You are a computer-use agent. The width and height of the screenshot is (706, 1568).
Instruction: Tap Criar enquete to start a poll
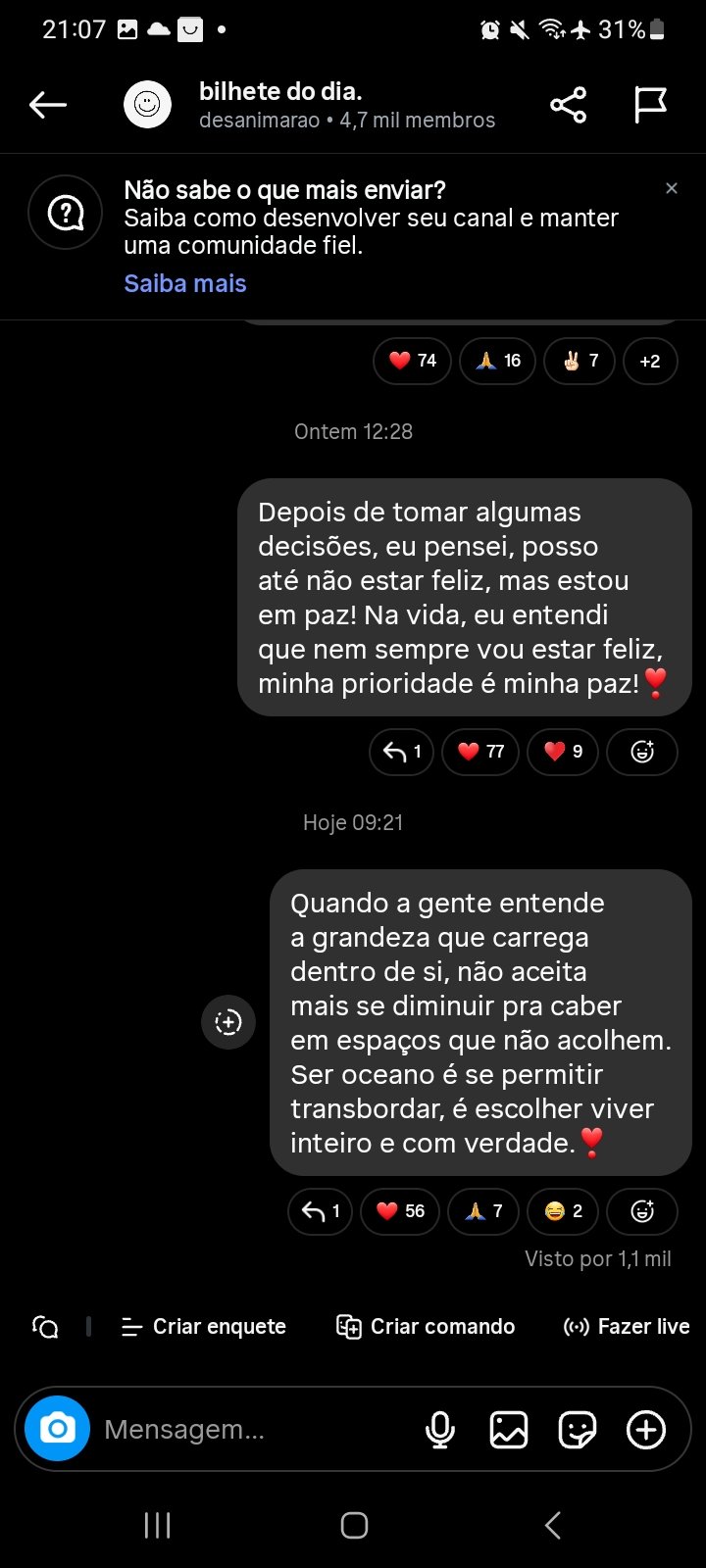[x=203, y=1327]
